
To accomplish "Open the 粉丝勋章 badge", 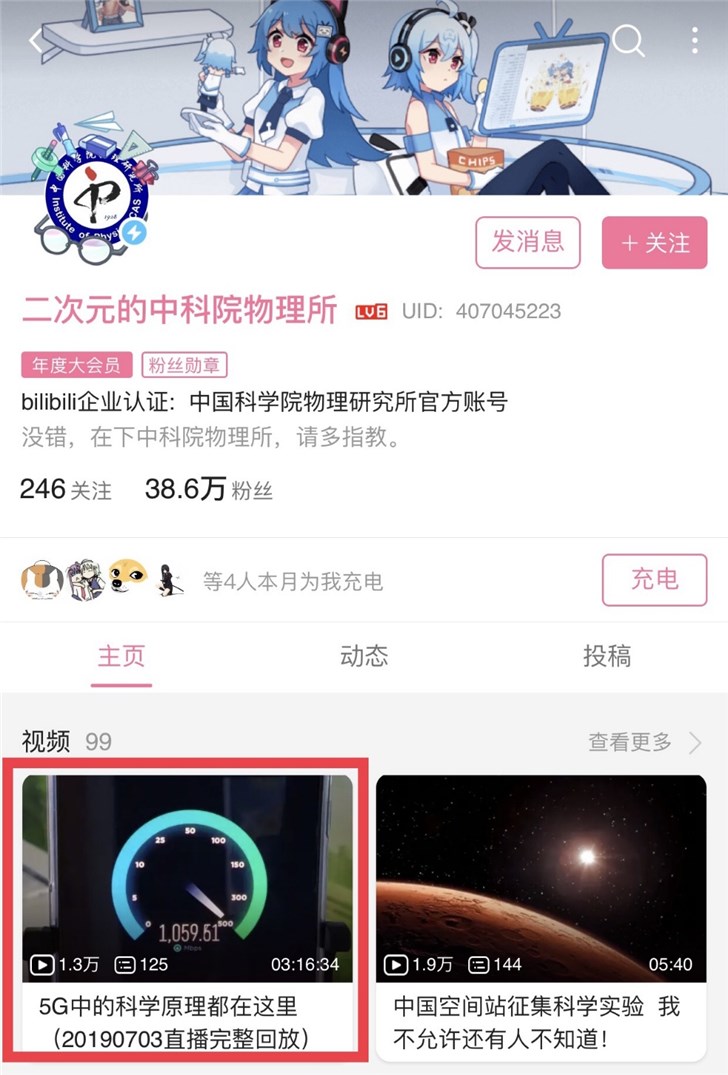I will (184, 365).
